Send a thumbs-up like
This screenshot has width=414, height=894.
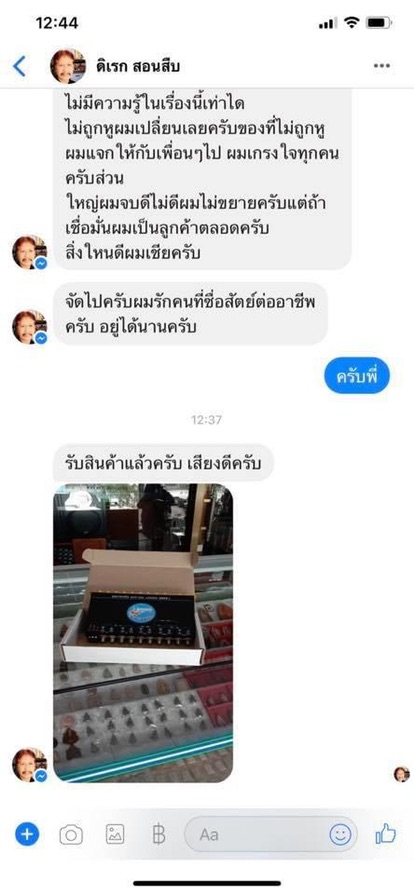coord(385,834)
